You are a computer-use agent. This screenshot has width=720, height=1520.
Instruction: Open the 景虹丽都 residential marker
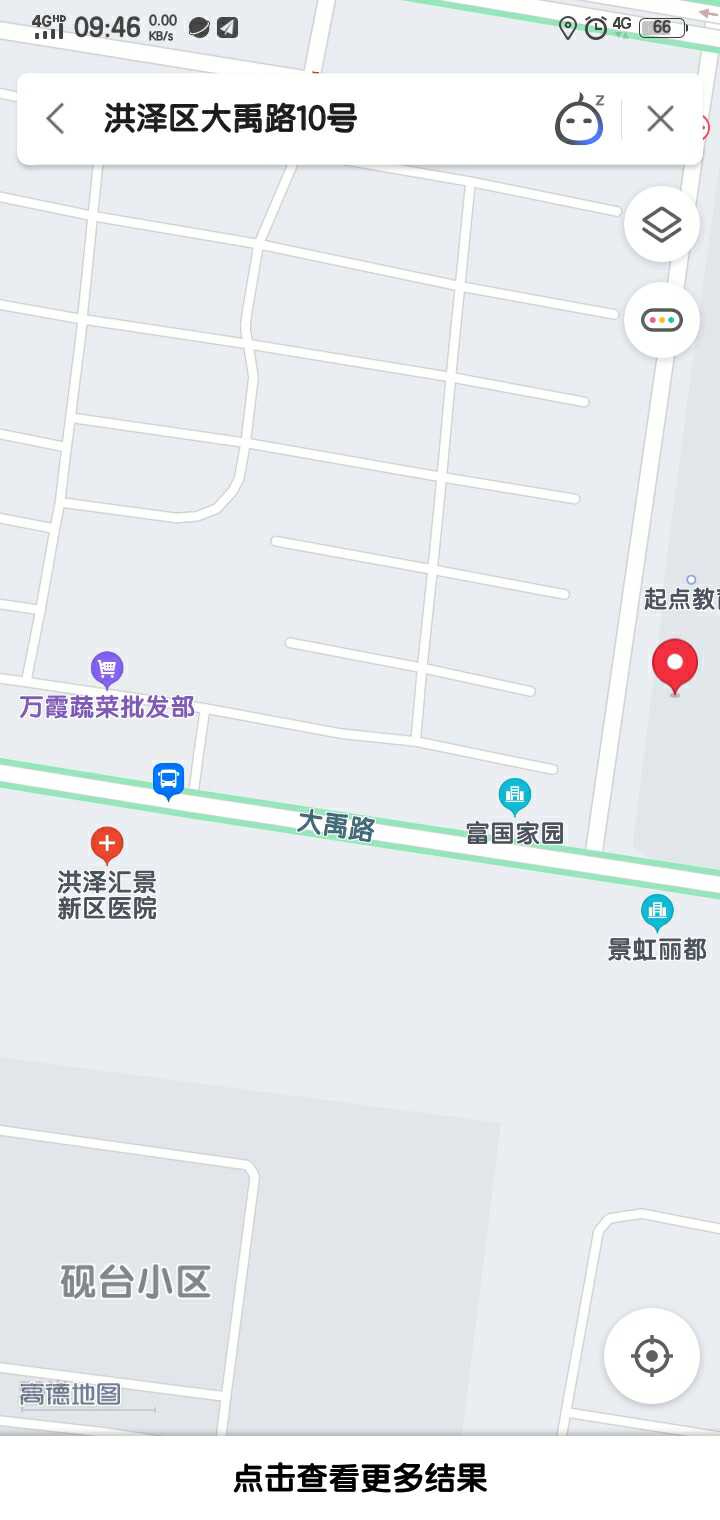(657, 912)
